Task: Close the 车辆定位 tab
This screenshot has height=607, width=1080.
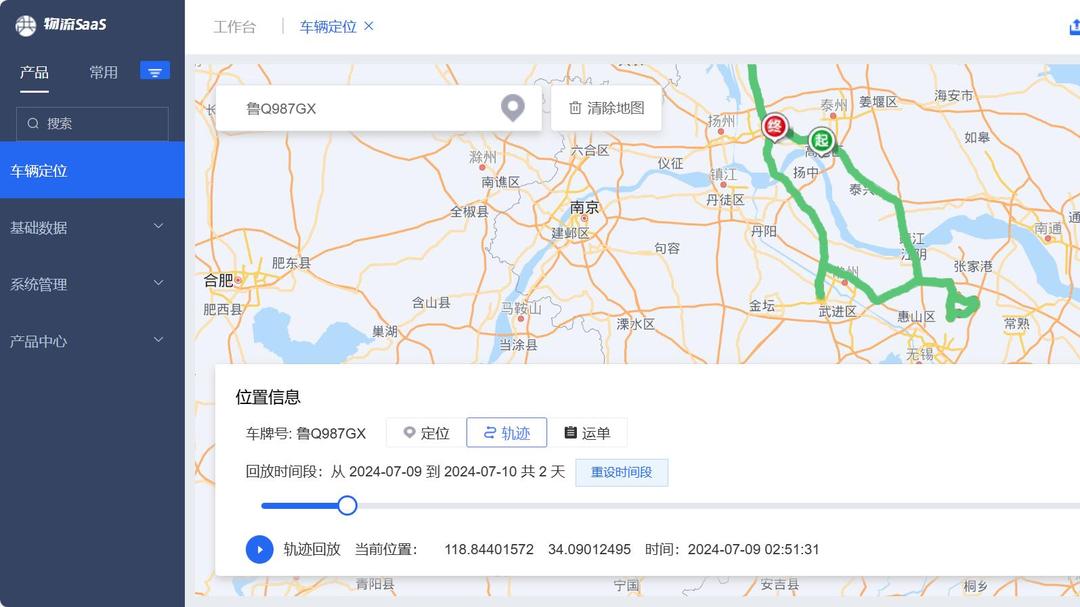Action: [368, 26]
